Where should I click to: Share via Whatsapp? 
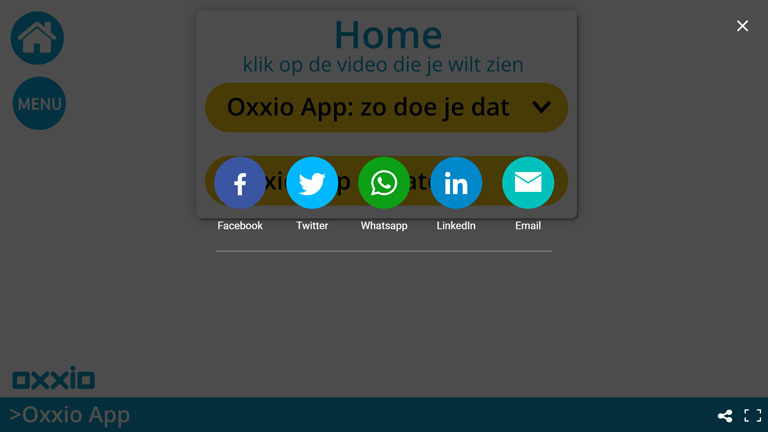[384, 183]
